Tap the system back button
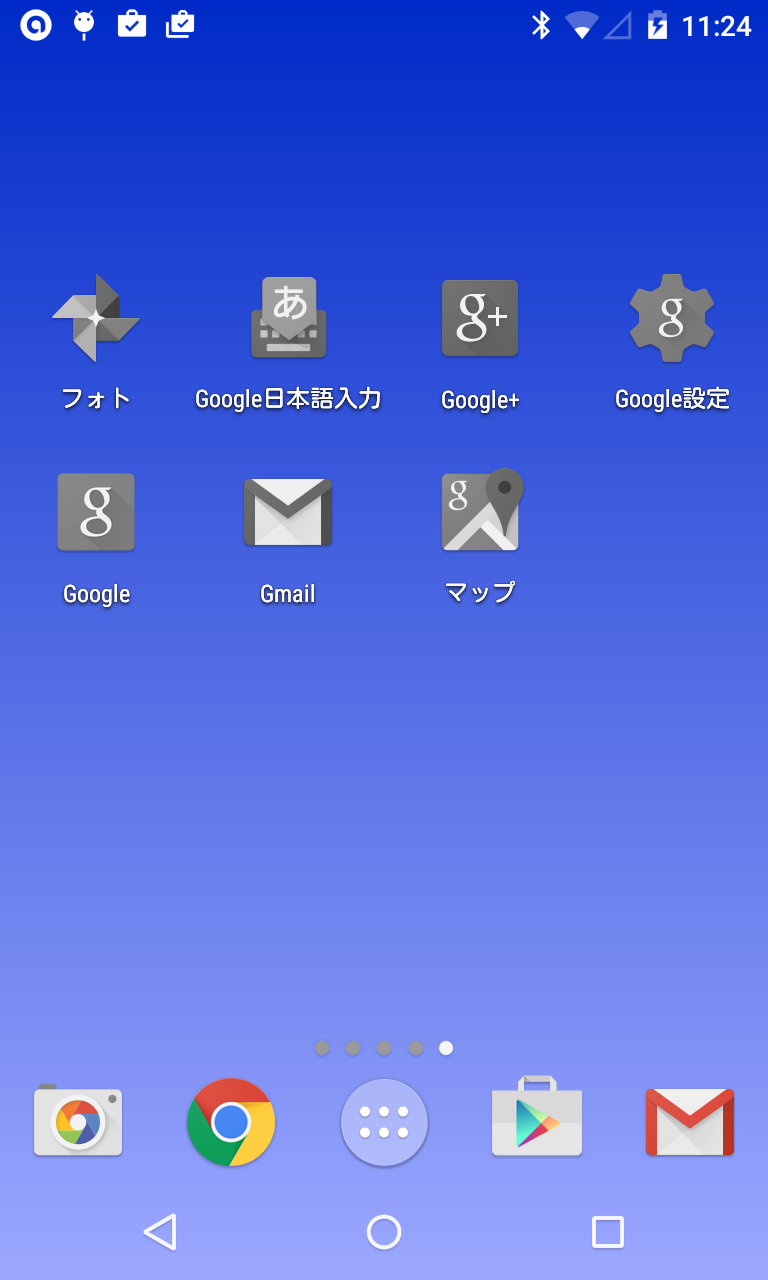 click(160, 1232)
